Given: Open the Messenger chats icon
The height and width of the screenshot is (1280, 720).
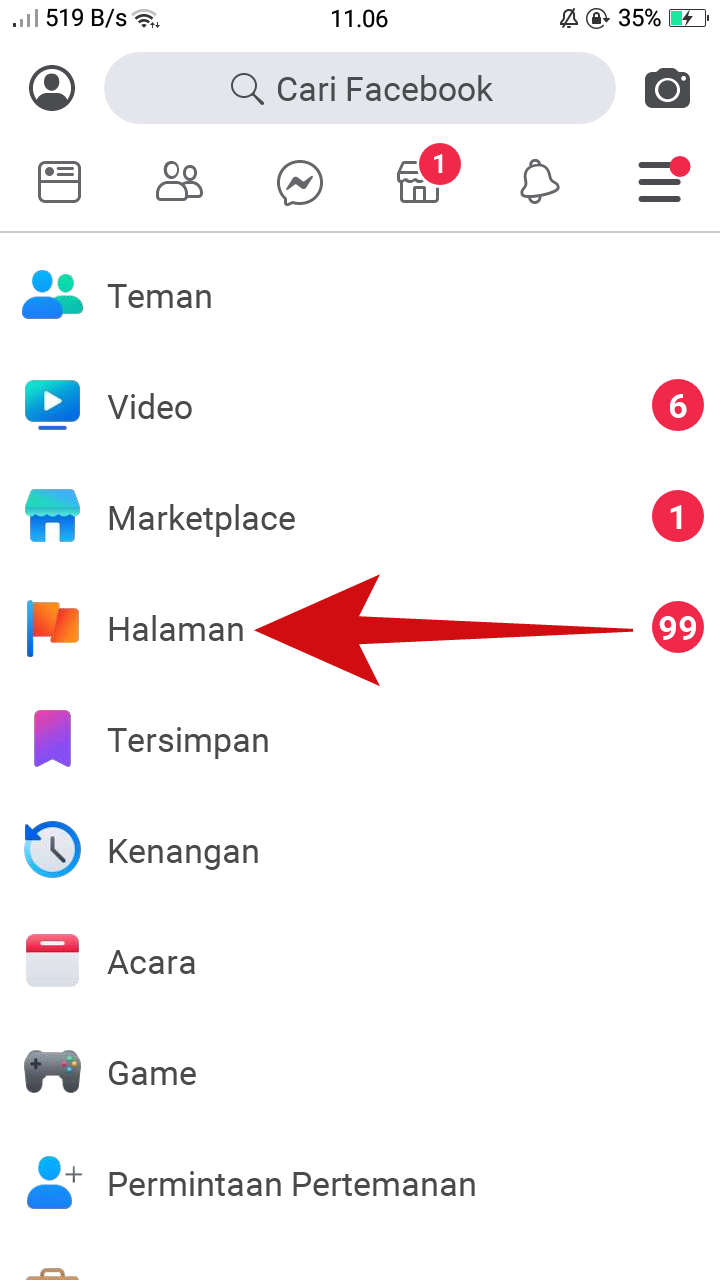Looking at the screenshot, I should pyautogui.click(x=299, y=182).
